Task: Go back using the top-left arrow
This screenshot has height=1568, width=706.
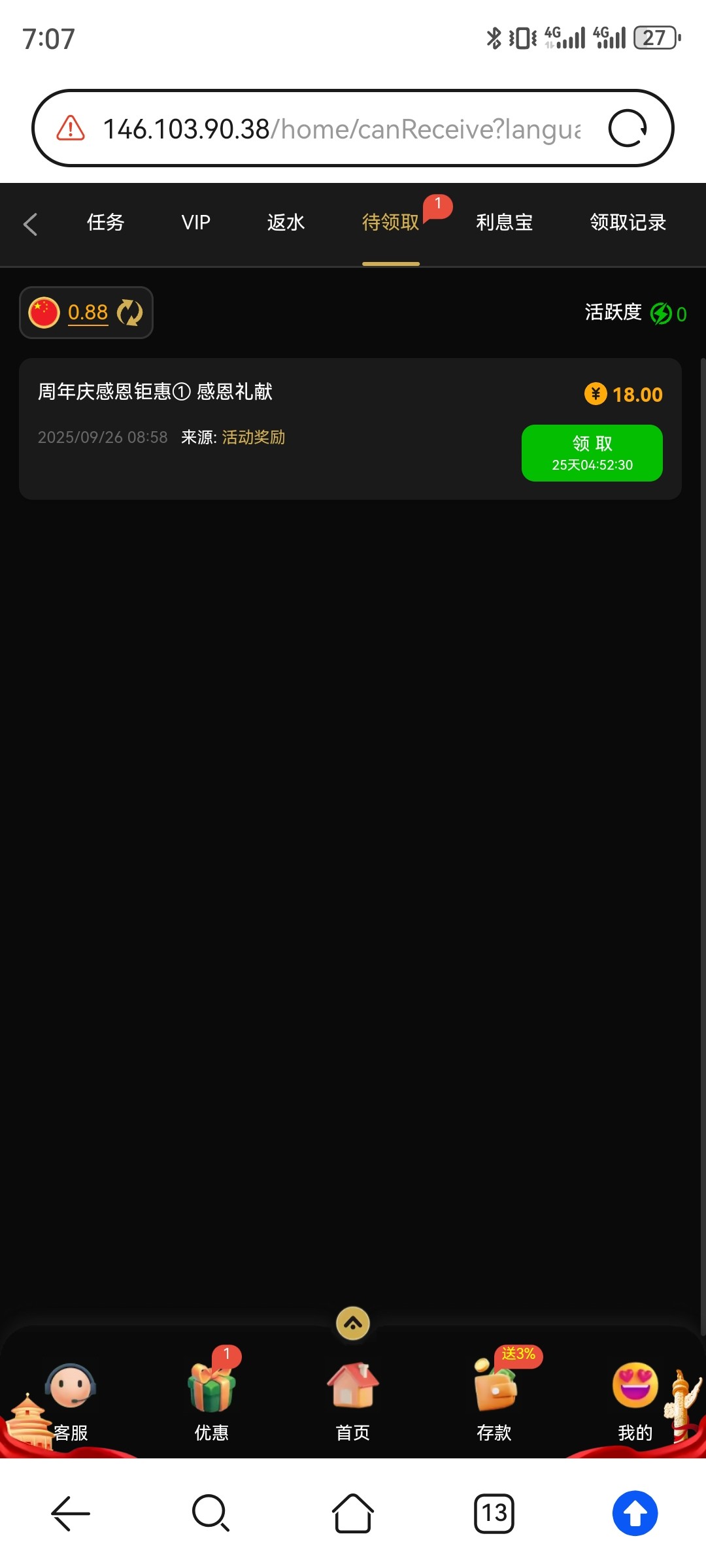Action: point(30,223)
